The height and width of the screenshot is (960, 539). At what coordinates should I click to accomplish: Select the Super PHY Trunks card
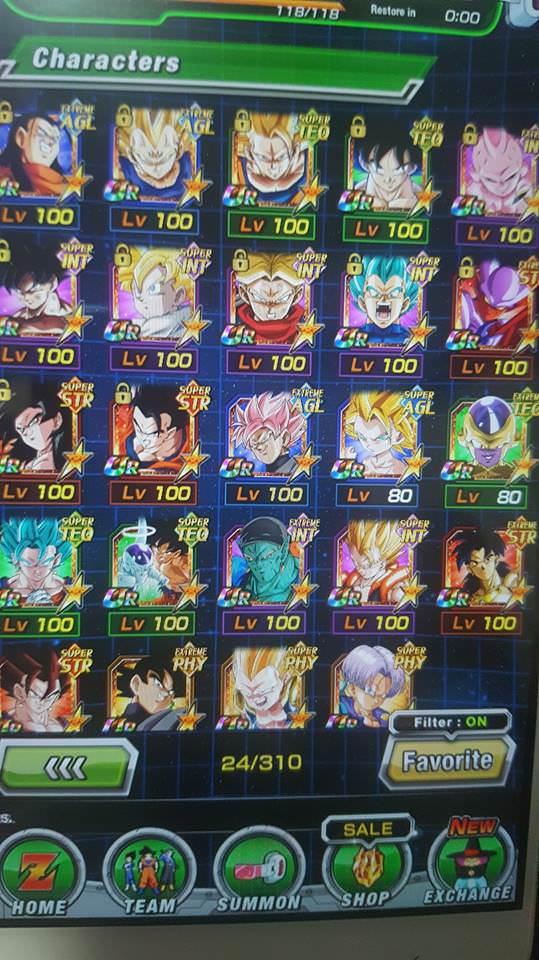(x=379, y=687)
